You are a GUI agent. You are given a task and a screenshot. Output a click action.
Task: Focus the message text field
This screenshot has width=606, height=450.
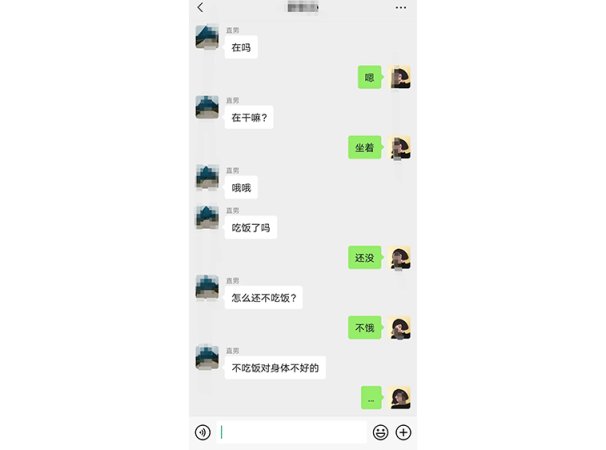point(292,432)
